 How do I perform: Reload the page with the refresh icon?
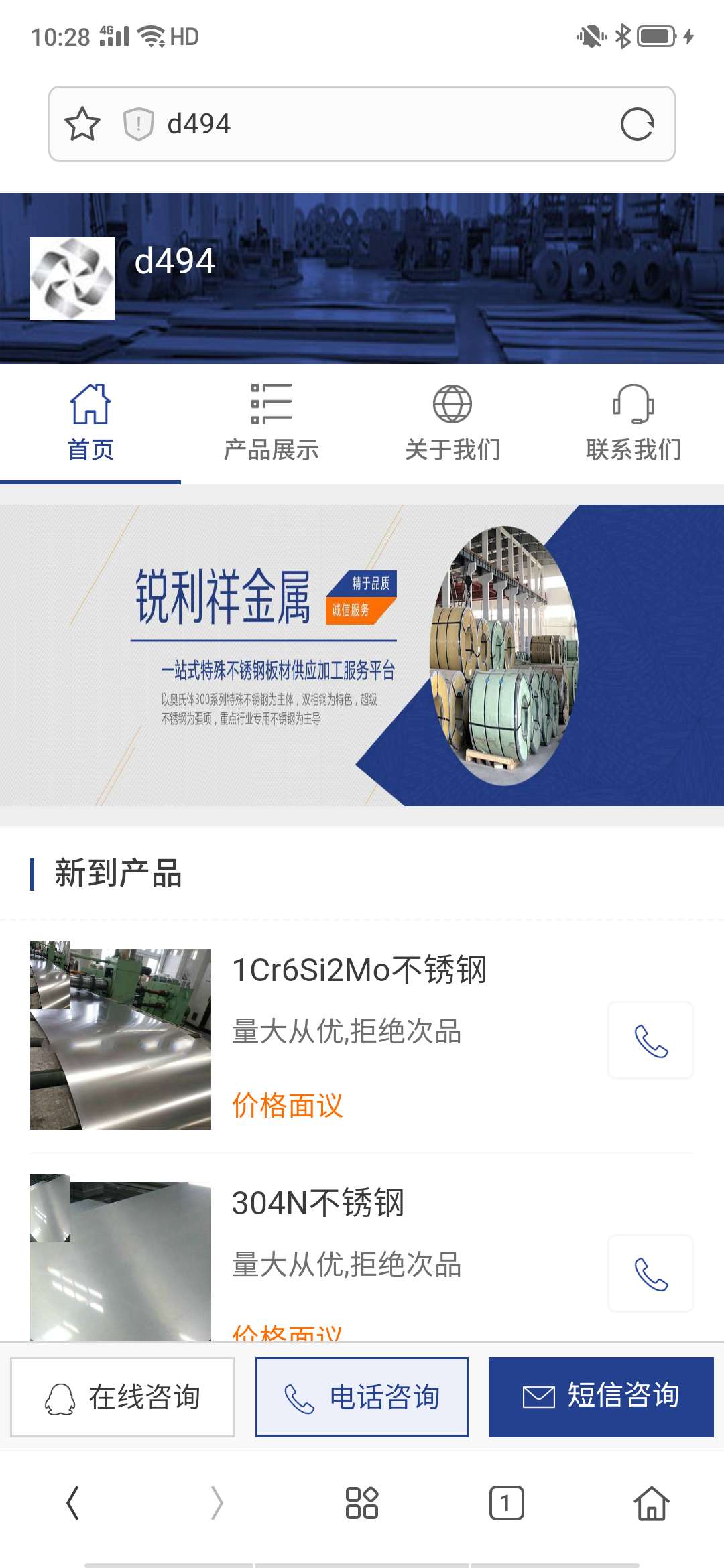pyautogui.click(x=636, y=124)
